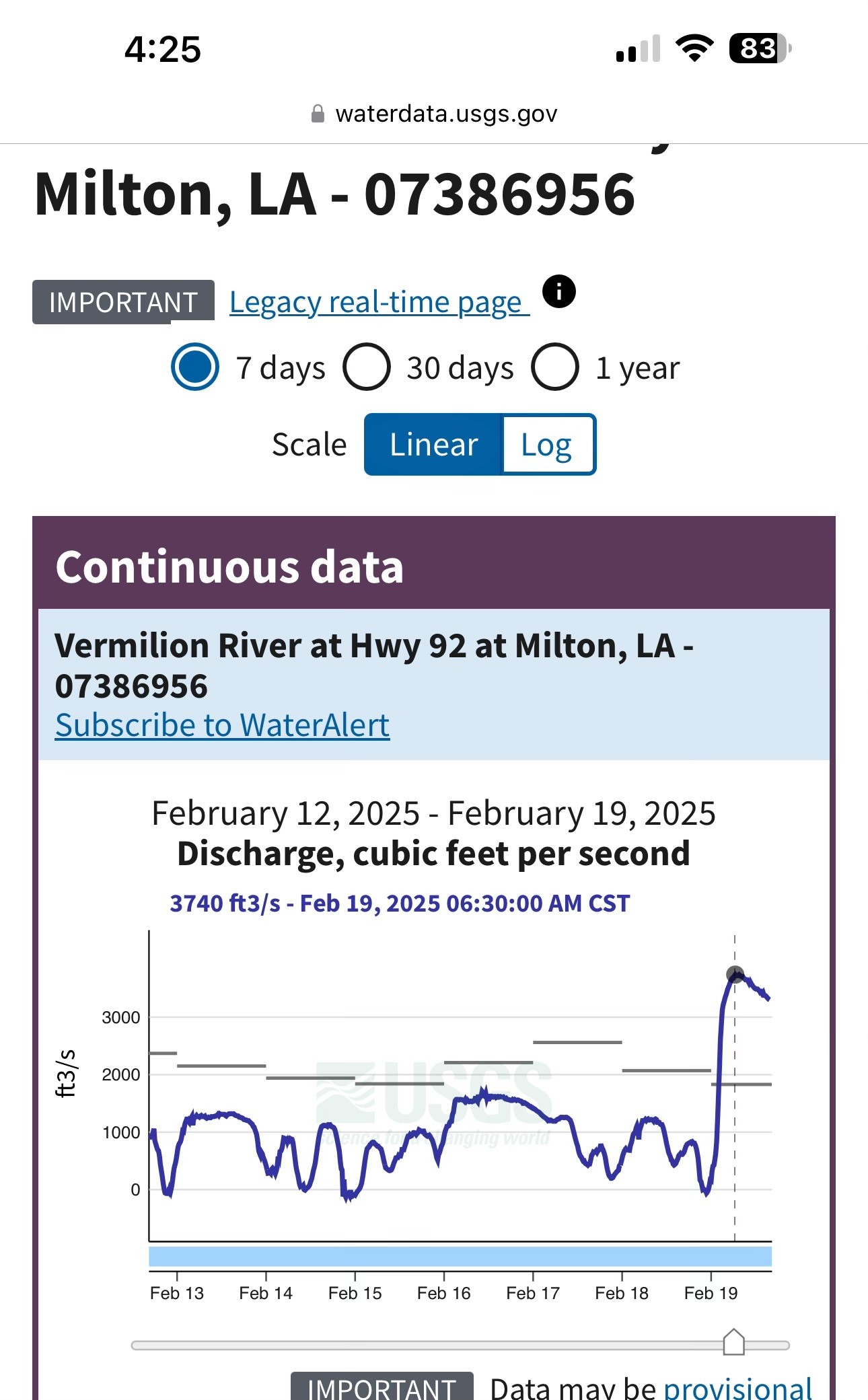Open Subscribe to WaterAlert link
868x1400 pixels.
point(222,725)
